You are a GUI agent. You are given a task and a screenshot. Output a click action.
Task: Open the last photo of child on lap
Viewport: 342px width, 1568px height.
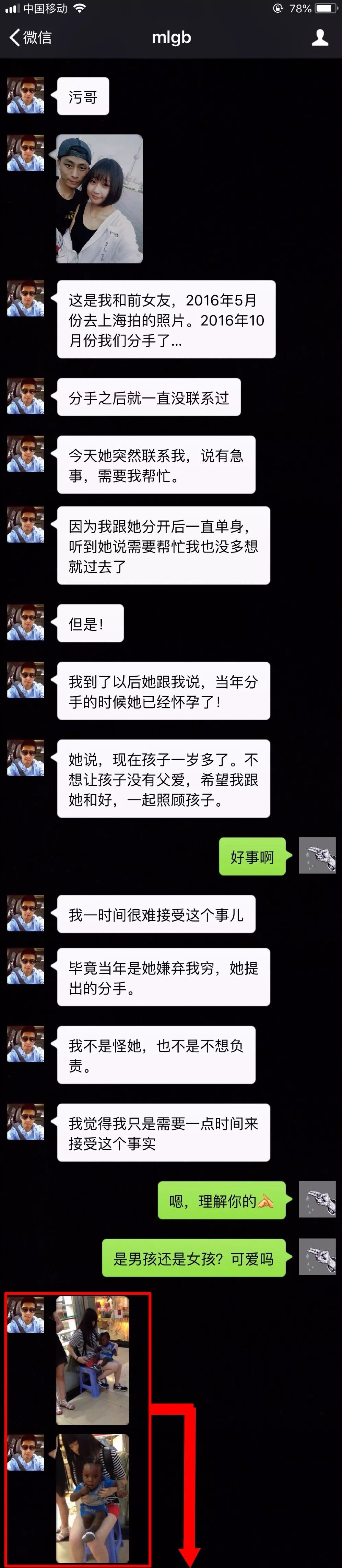click(x=93, y=1499)
